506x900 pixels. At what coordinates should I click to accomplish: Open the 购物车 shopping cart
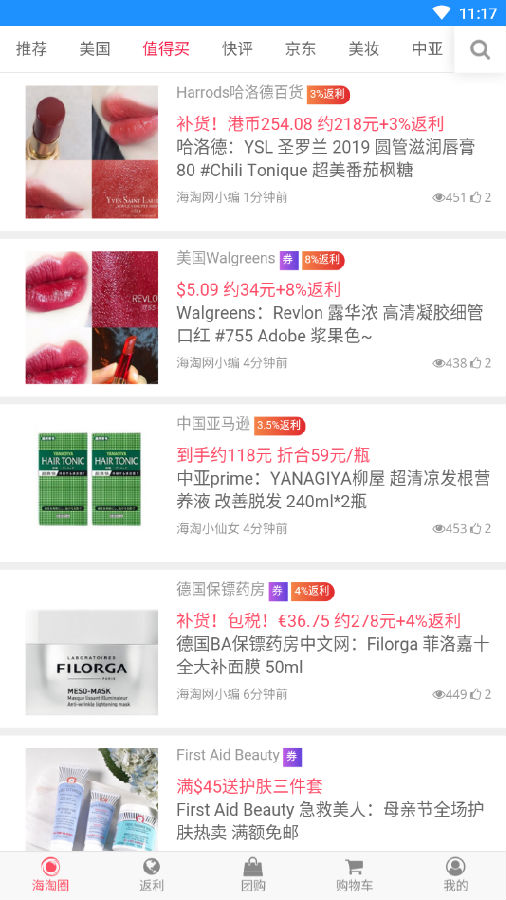[354, 875]
